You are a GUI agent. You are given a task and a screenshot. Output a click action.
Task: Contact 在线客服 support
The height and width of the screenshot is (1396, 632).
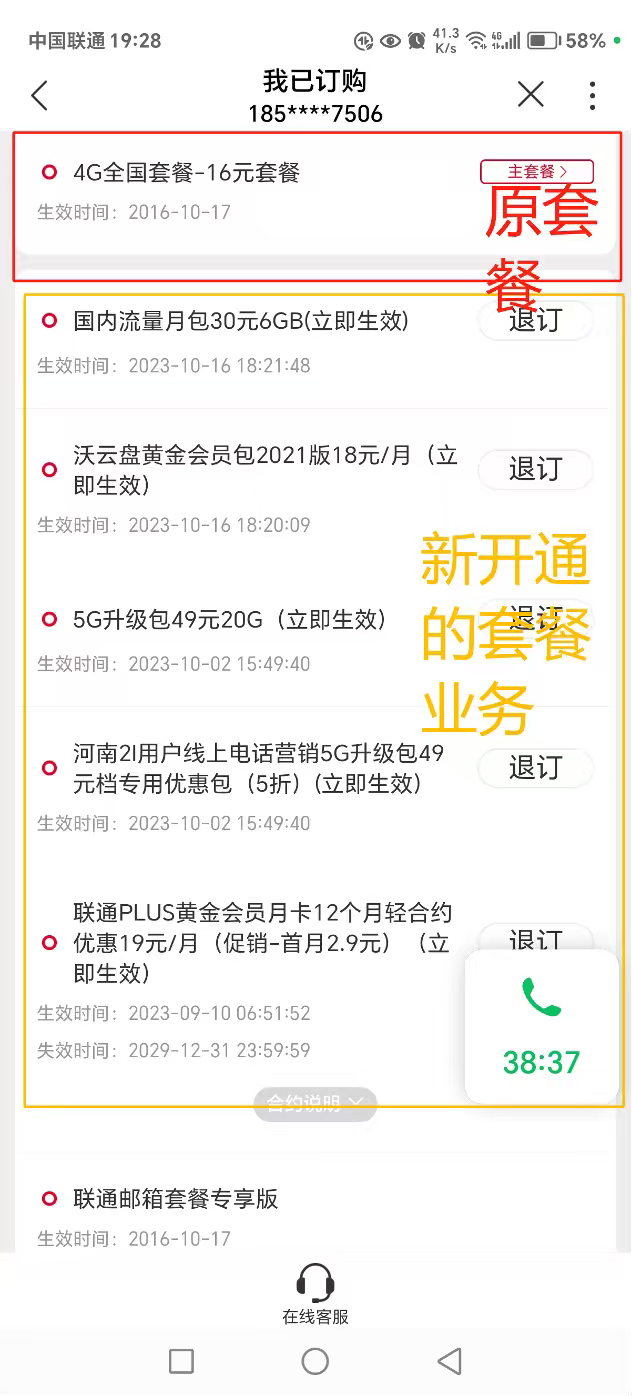315,1295
